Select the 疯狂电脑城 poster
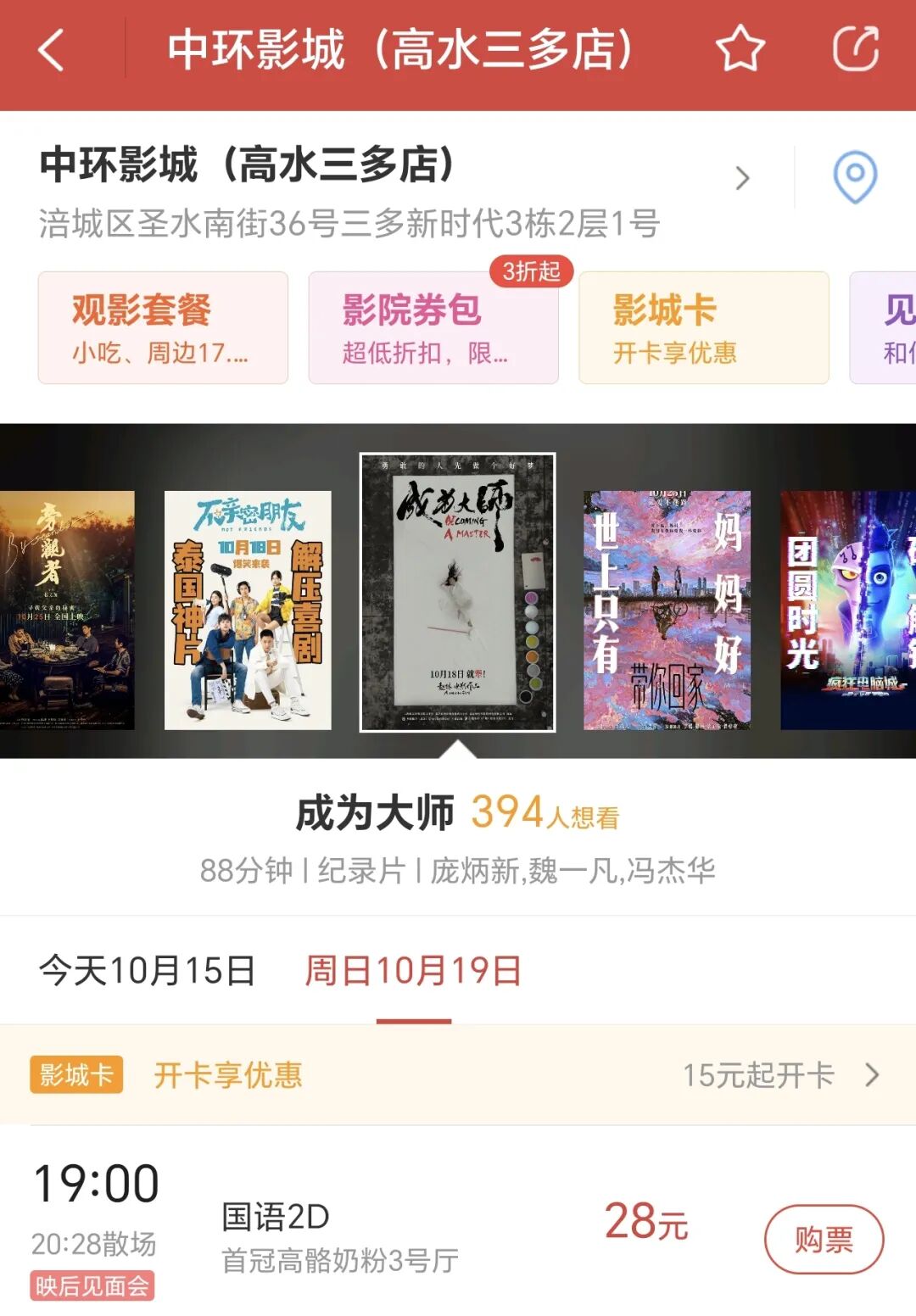Image resolution: width=916 pixels, height=1316 pixels. 848,610
